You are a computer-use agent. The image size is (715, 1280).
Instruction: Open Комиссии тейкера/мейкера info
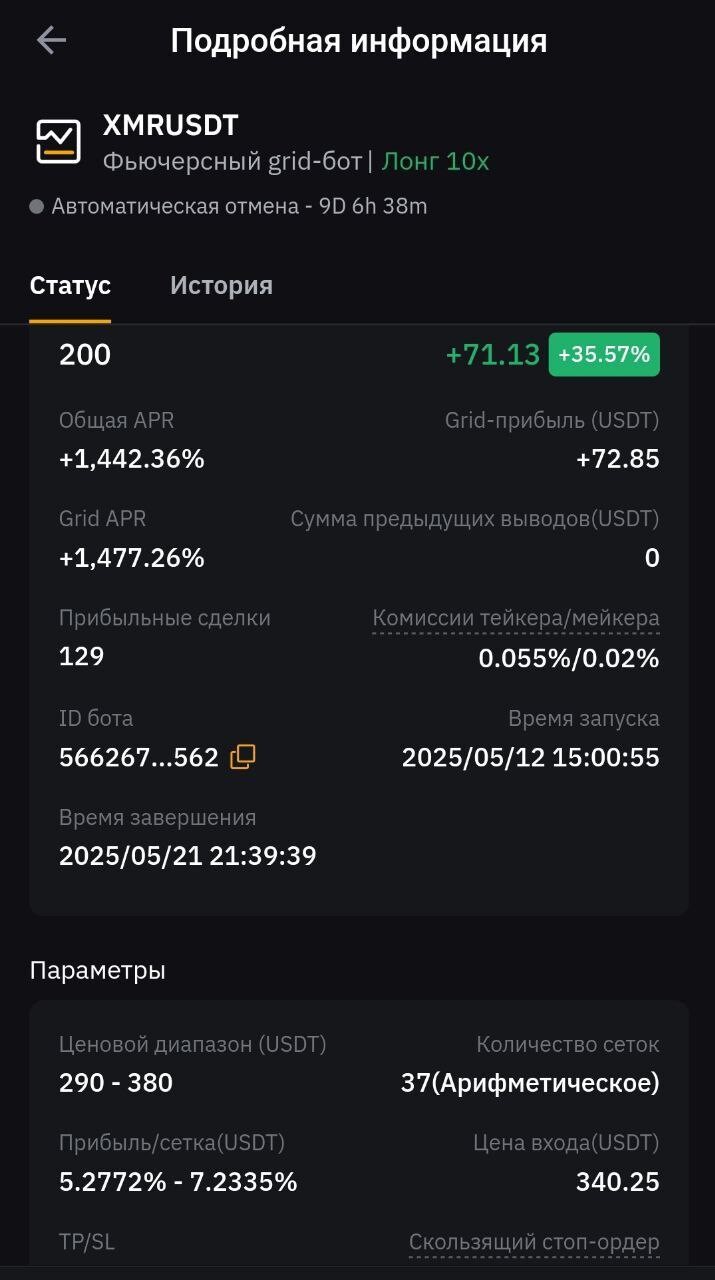click(516, 618)
